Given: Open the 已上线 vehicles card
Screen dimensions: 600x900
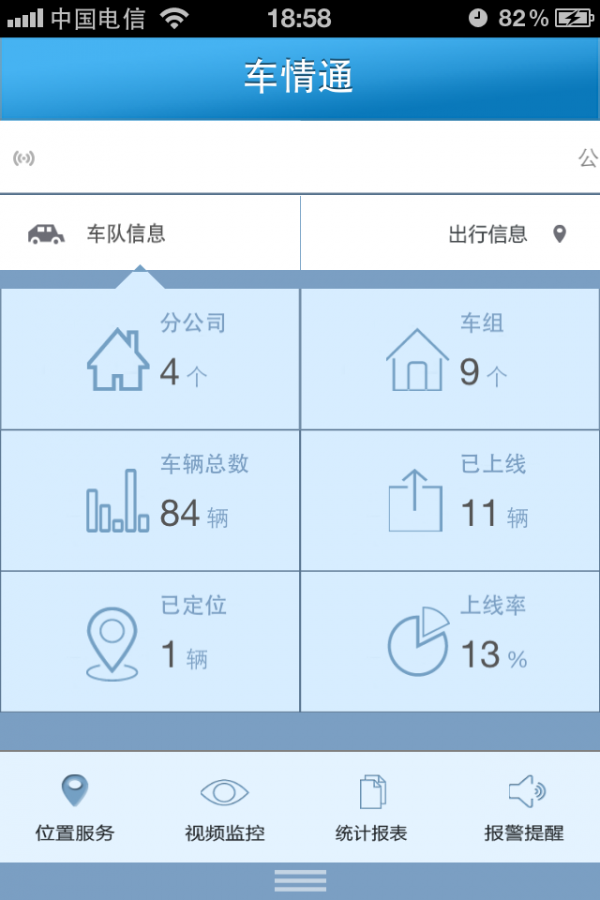Looking at the screenshot, I should point(450,500).
